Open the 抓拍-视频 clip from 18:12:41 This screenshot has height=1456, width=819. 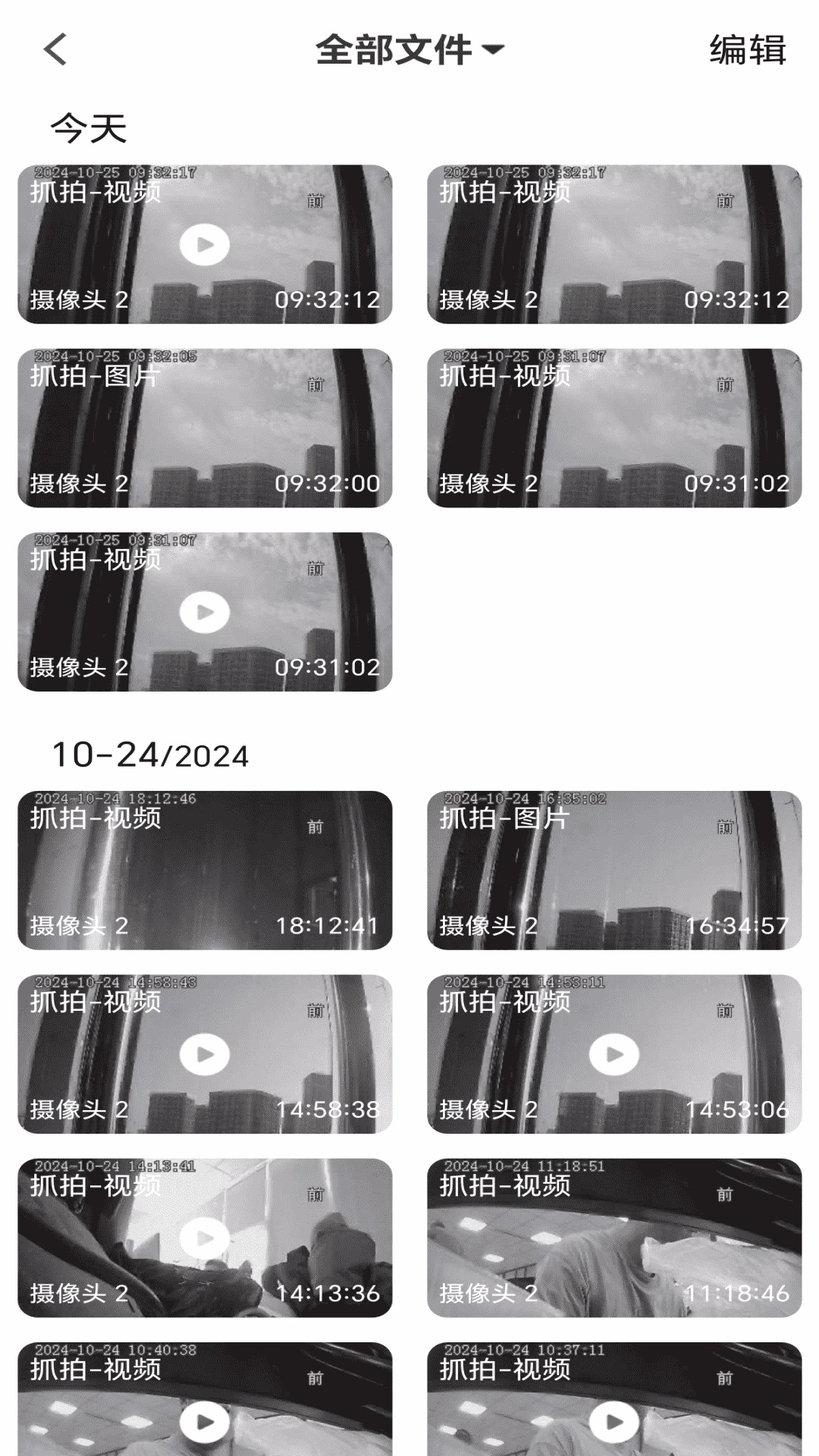(205, 870)
